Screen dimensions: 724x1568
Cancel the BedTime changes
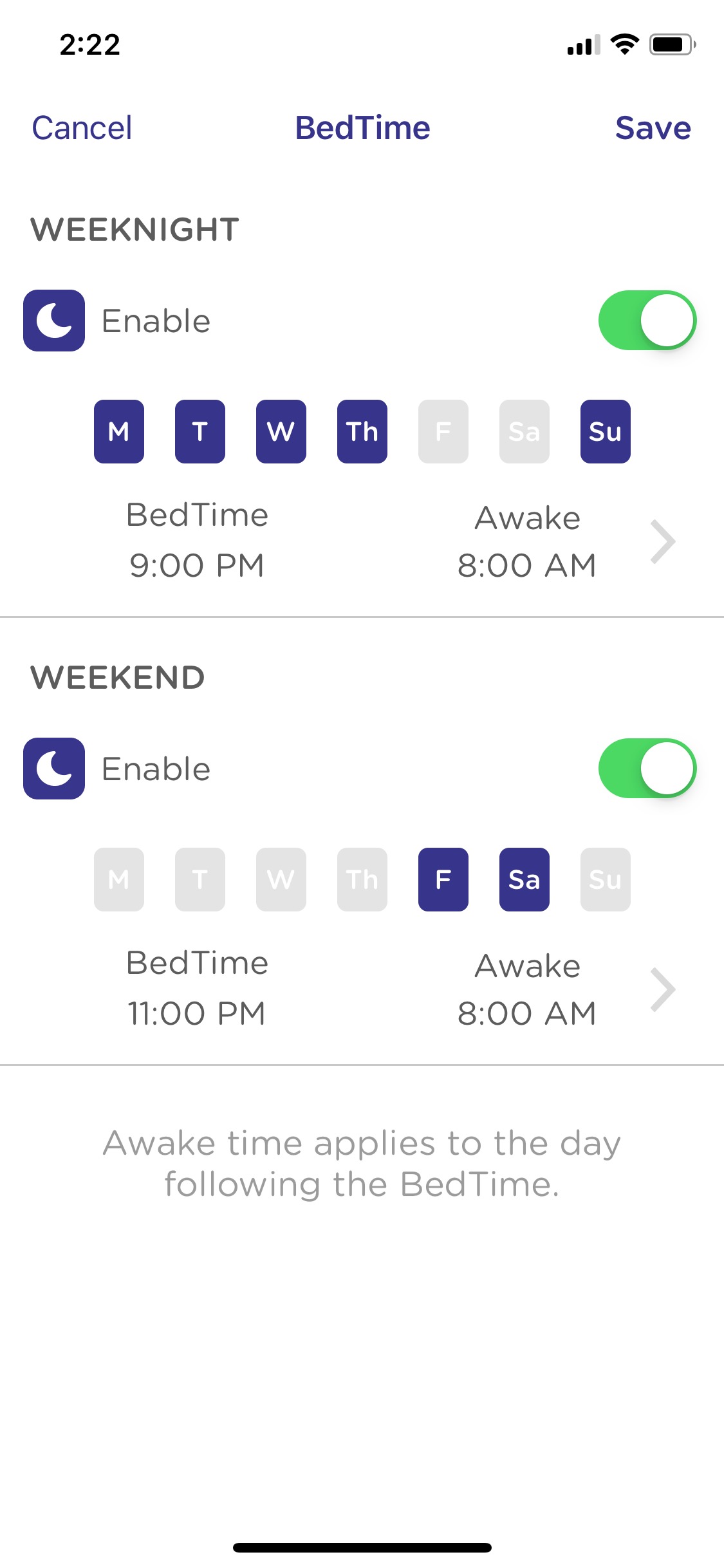[x=82, y=127]
